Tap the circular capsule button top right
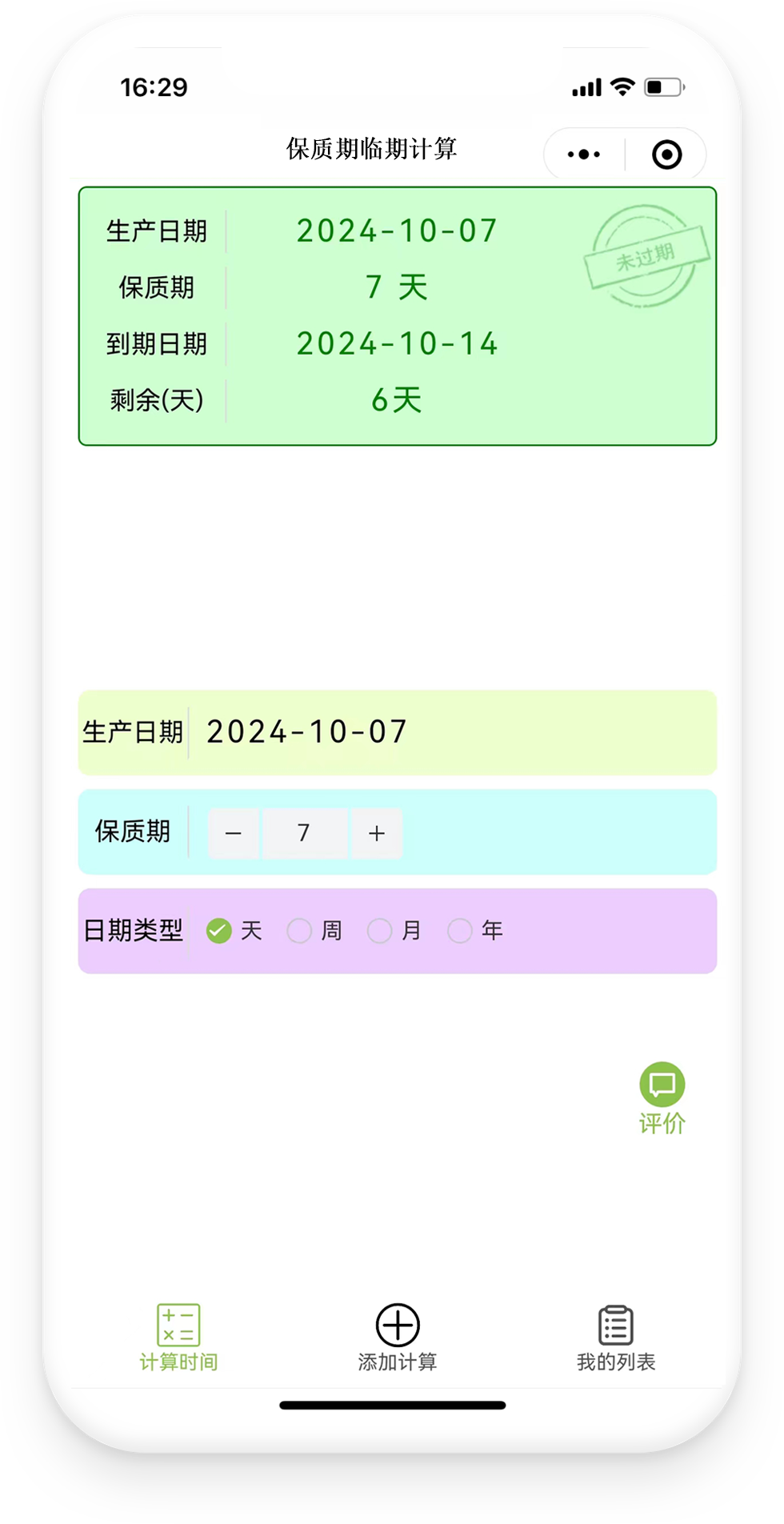784x1524 pixels. [x=667, y=154]
